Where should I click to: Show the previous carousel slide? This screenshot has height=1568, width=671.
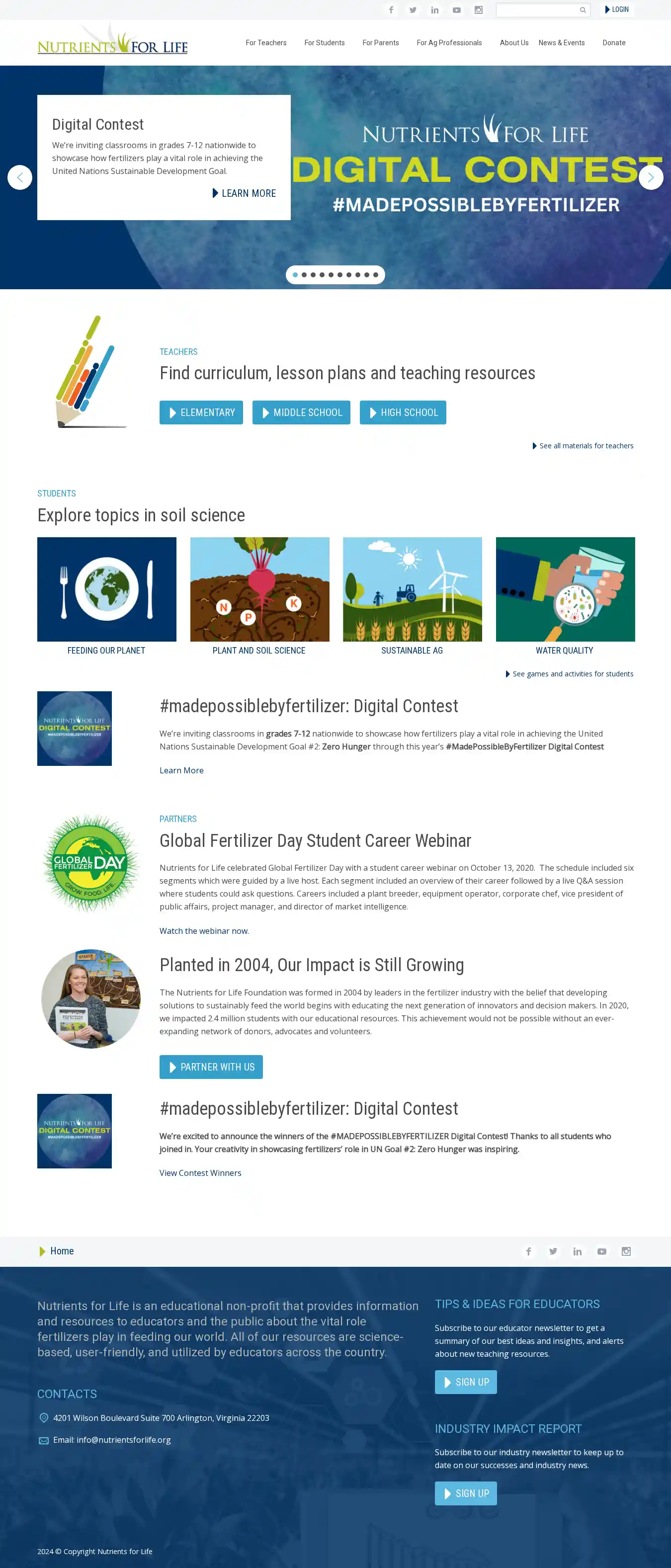(x=20, y=177)
